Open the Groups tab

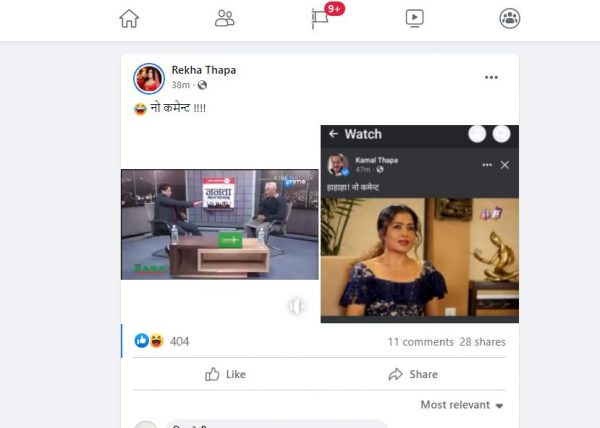click(510, 18)
